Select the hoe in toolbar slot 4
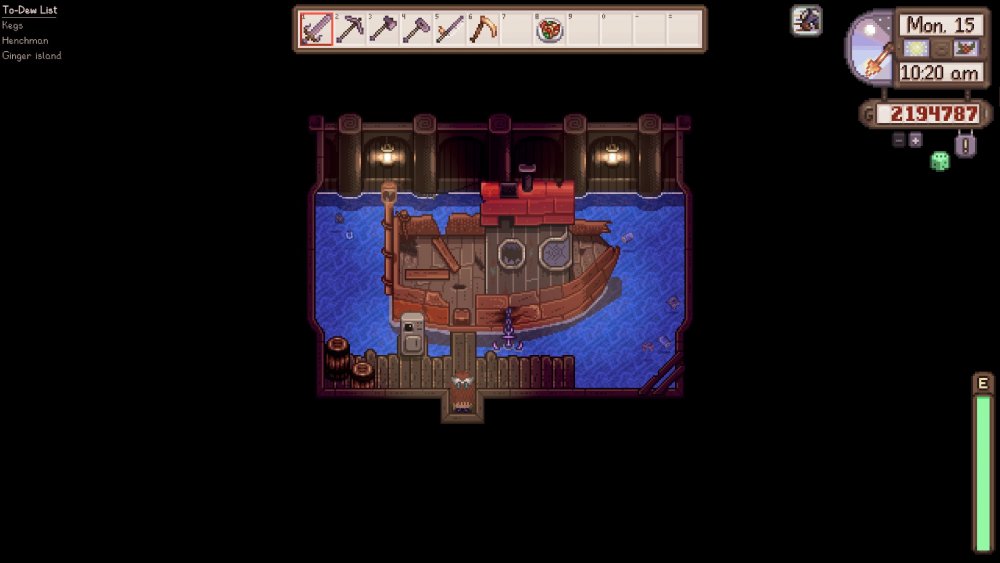This screenshot has width=1000, height=563. 416,29
